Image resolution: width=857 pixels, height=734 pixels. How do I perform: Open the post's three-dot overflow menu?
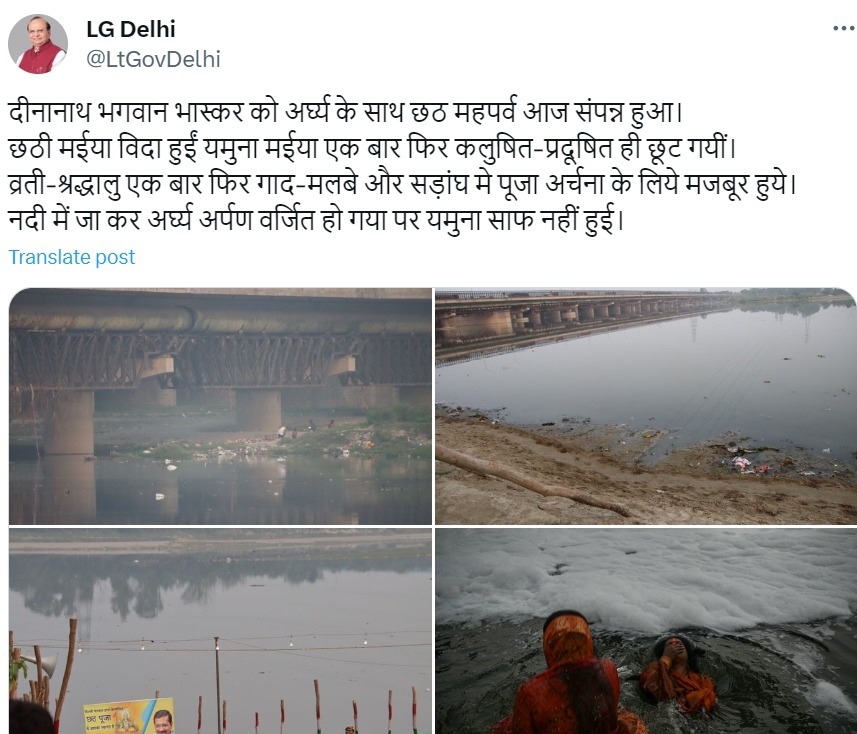[x=843, y=29]
